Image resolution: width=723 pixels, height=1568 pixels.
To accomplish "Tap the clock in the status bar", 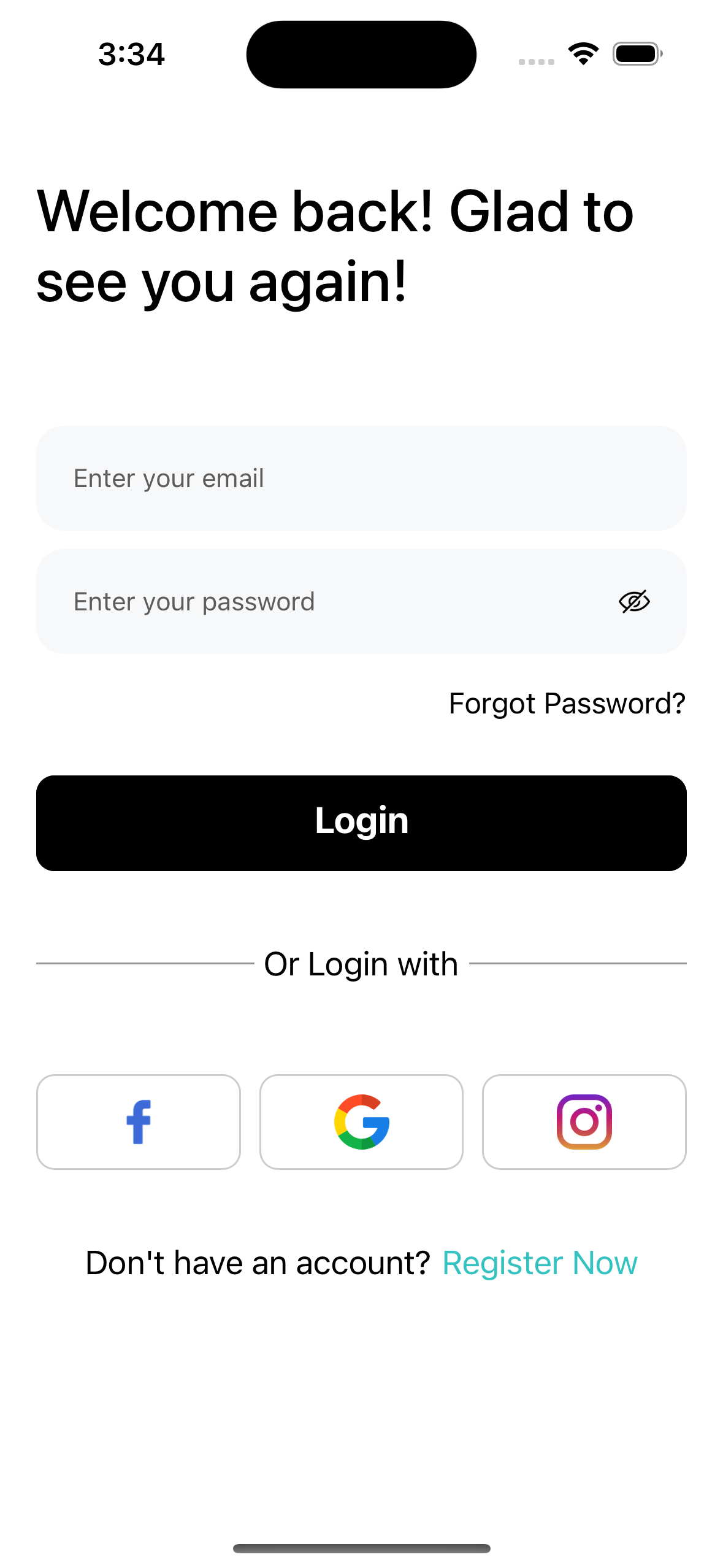I will [131, 53].
